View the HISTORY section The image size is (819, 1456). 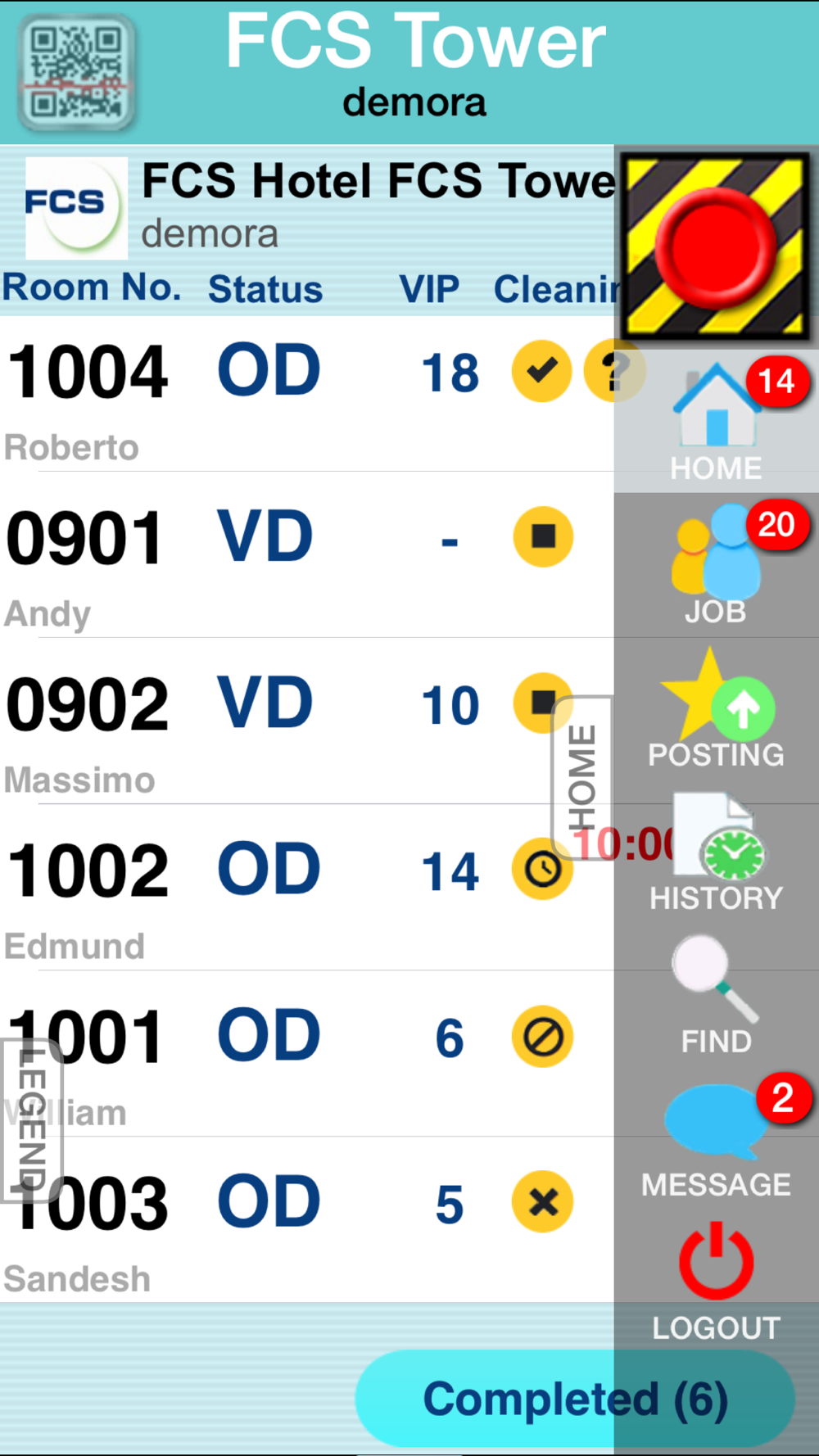(x=716, y=852)
